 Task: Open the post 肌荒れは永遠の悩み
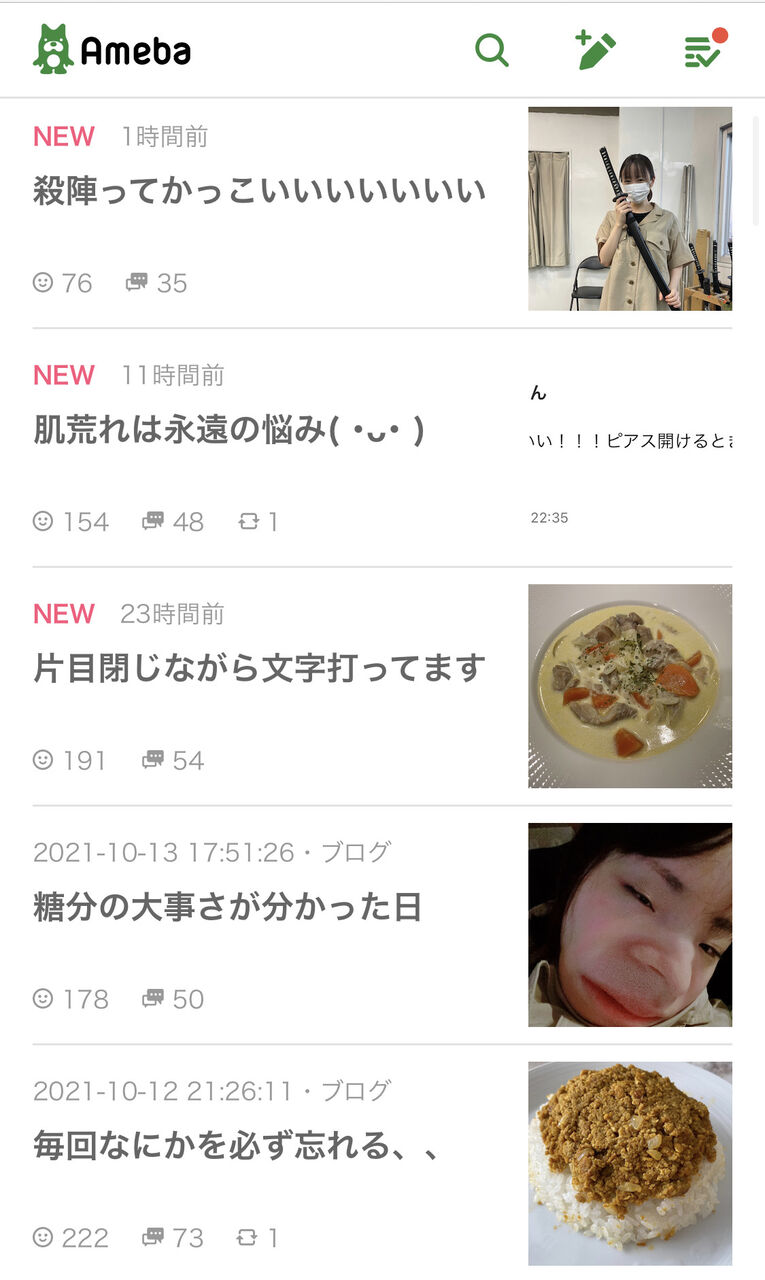click(229, 430)
